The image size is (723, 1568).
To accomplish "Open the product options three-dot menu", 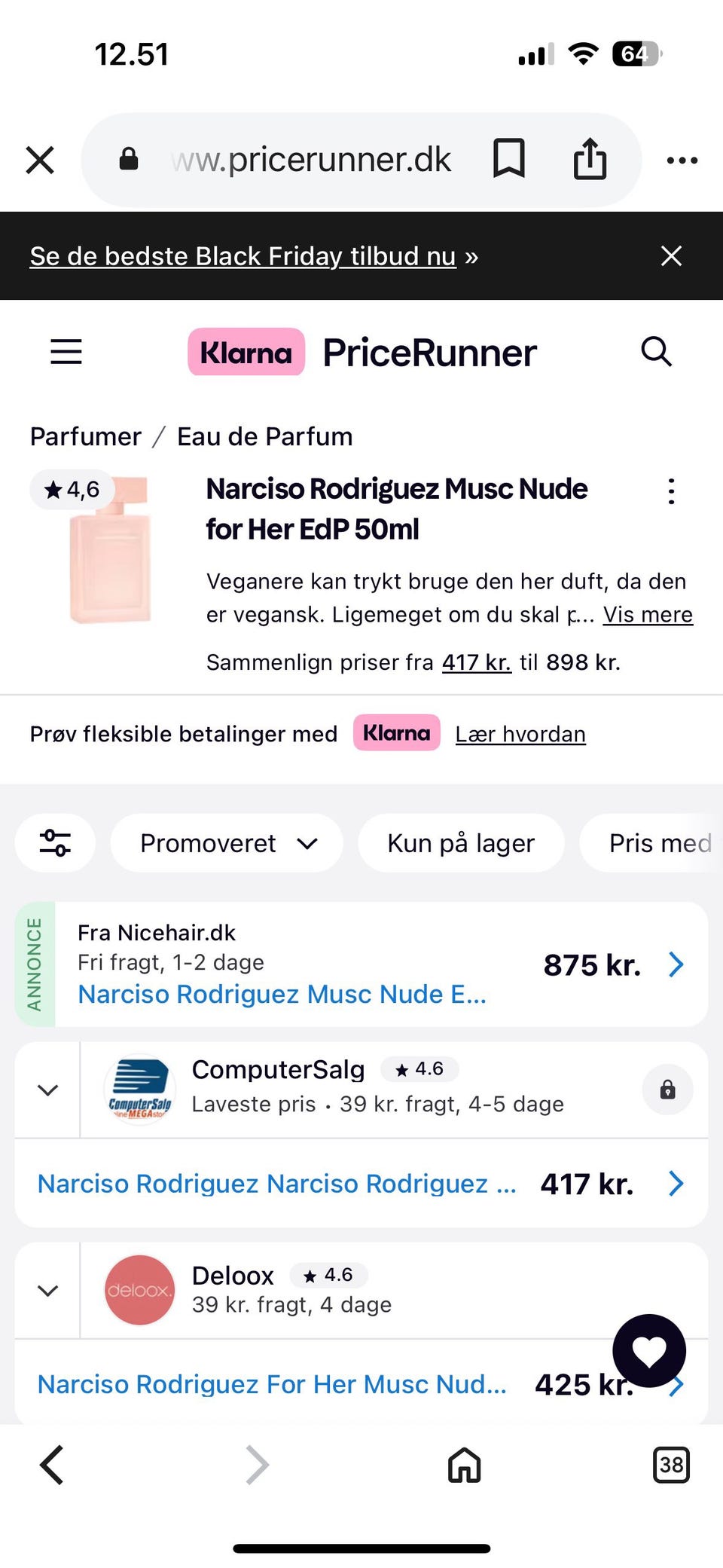I will (x=671, y=491).
